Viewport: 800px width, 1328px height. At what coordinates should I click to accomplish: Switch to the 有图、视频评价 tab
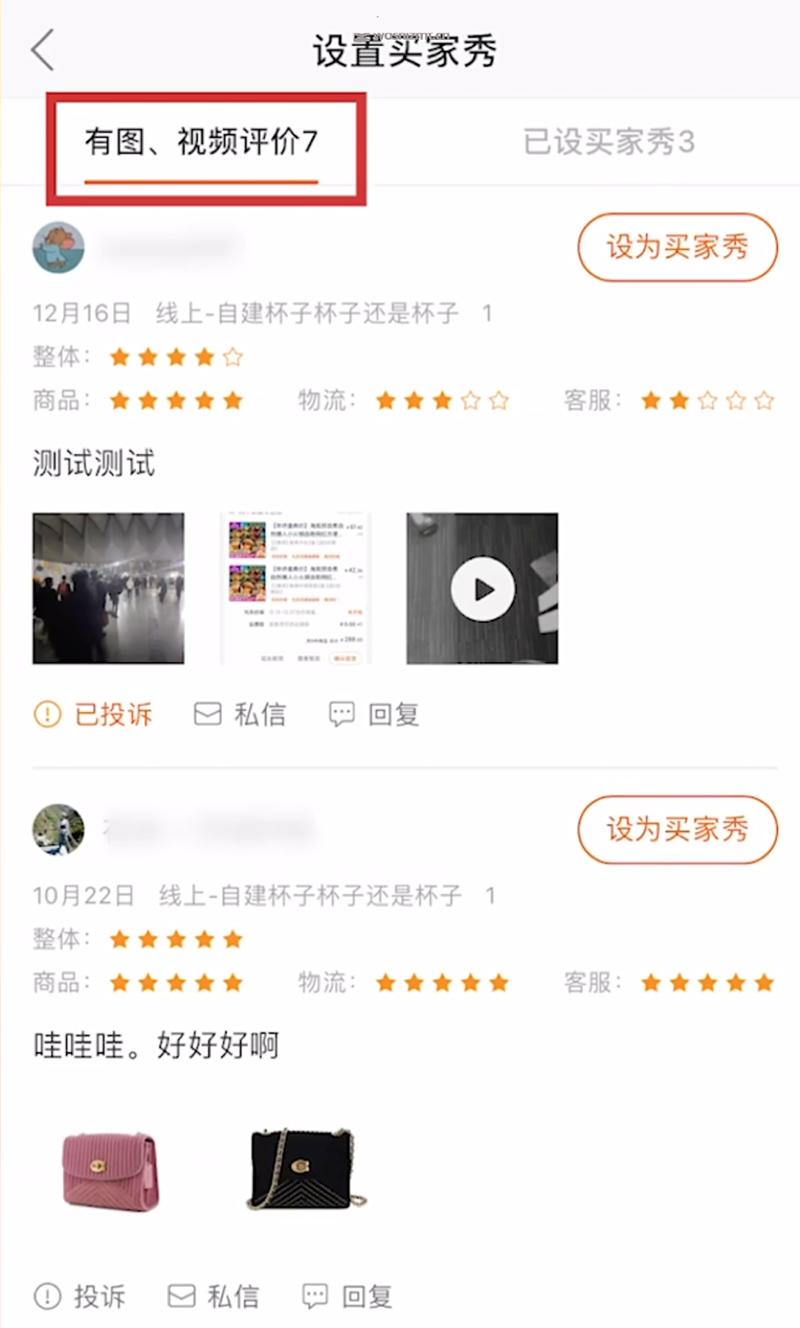click(200, 143)
